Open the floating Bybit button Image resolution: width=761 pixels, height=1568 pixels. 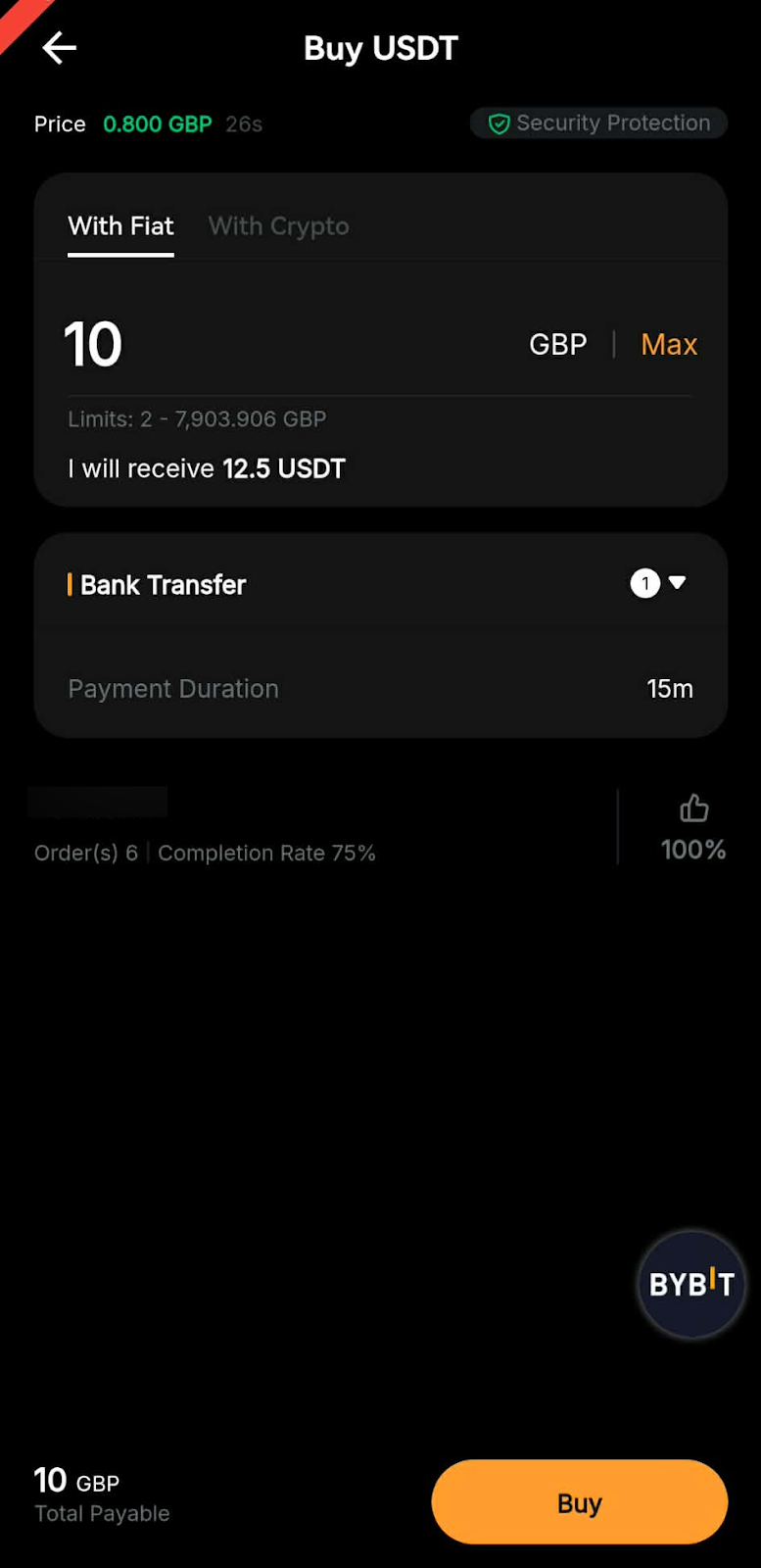tap(691, 1284)
